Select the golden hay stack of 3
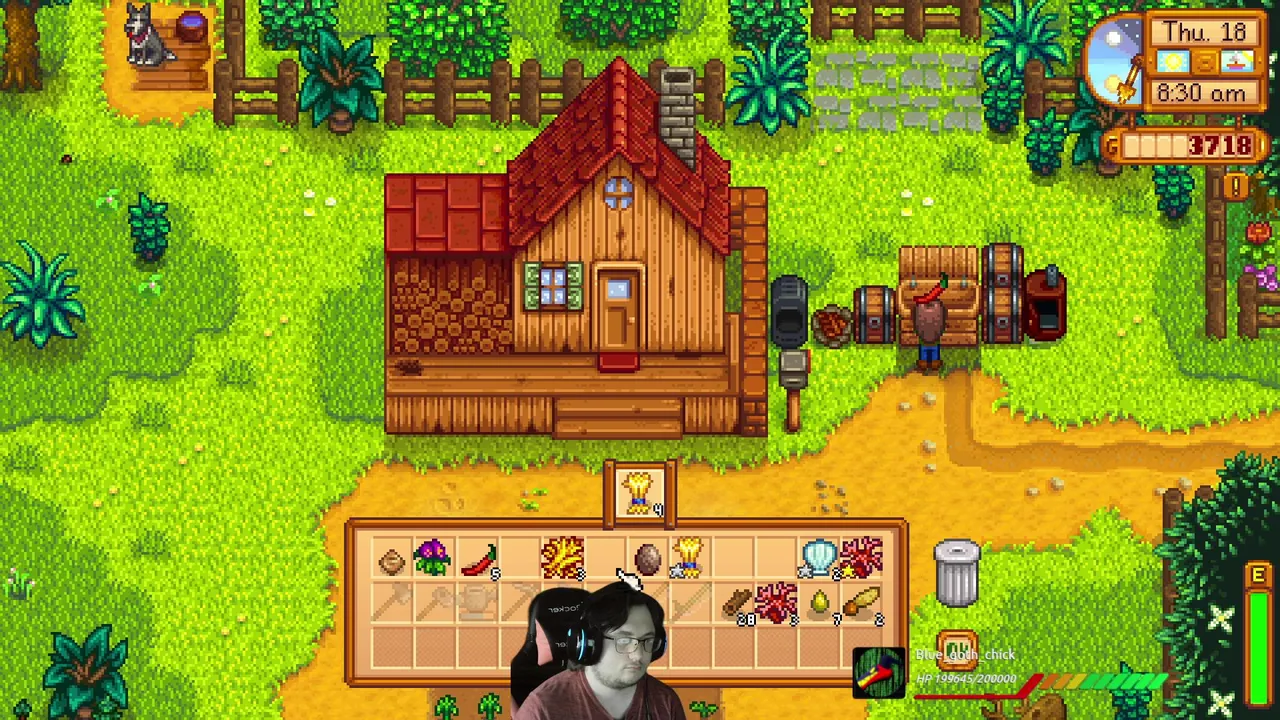This screenshot has width=1280, height=720. (x=563, y=560)
